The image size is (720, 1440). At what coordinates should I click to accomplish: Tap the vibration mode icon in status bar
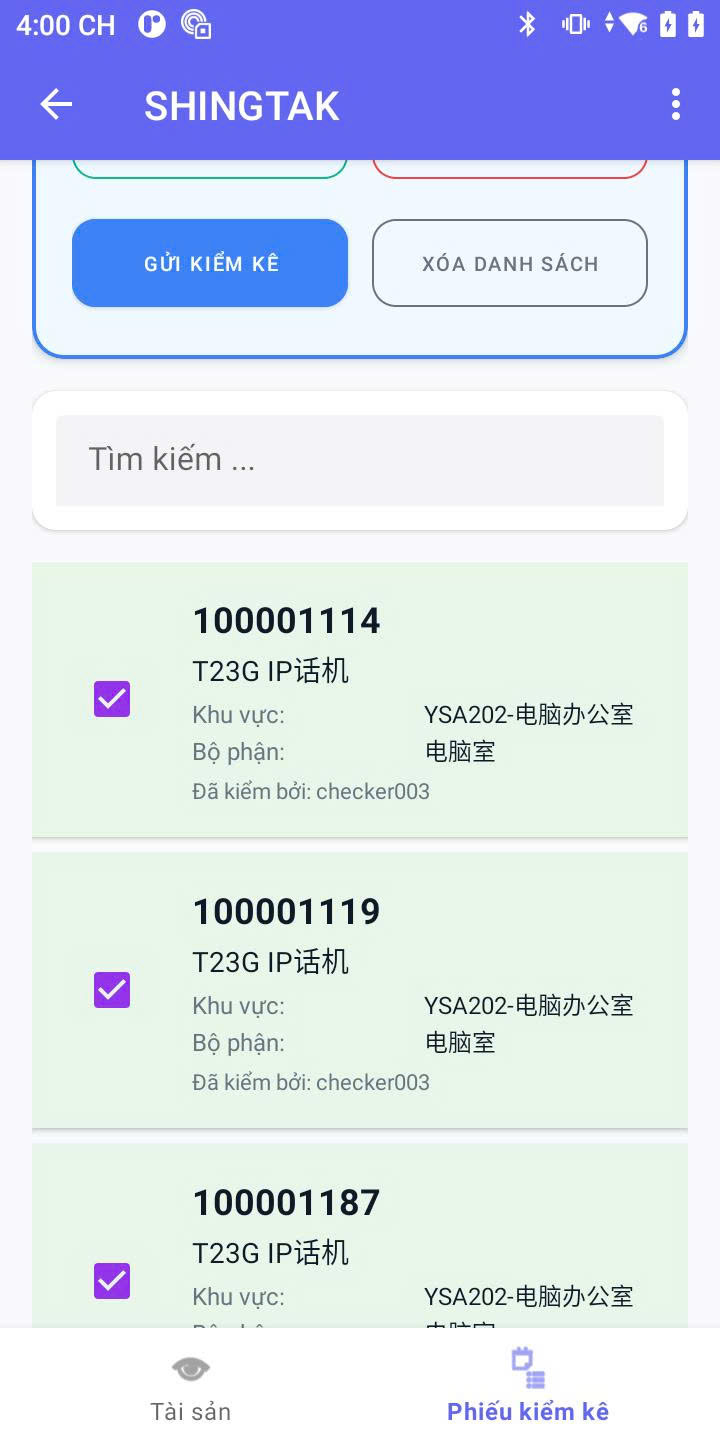[x=575, y=25]
